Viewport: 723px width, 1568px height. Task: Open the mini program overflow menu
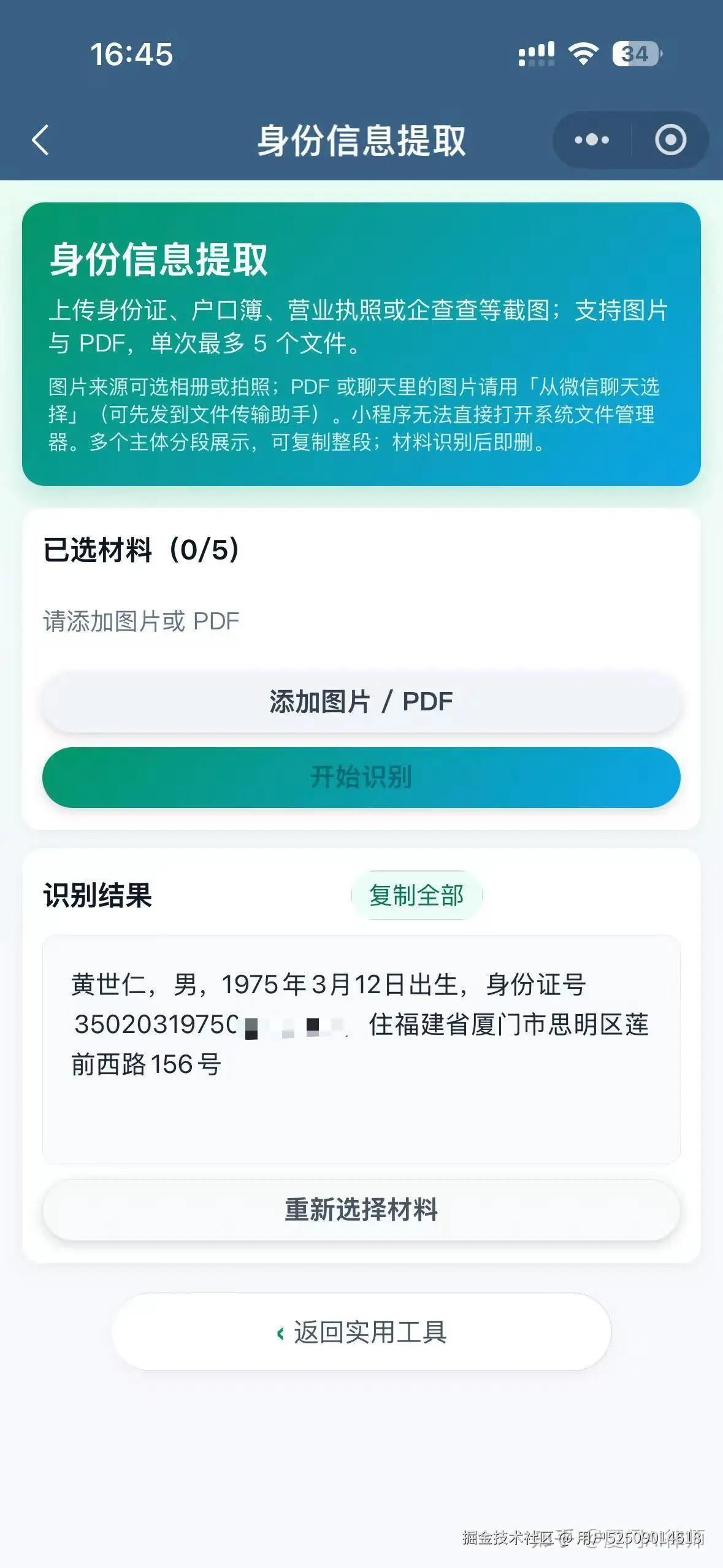click(x=591, y=140)
